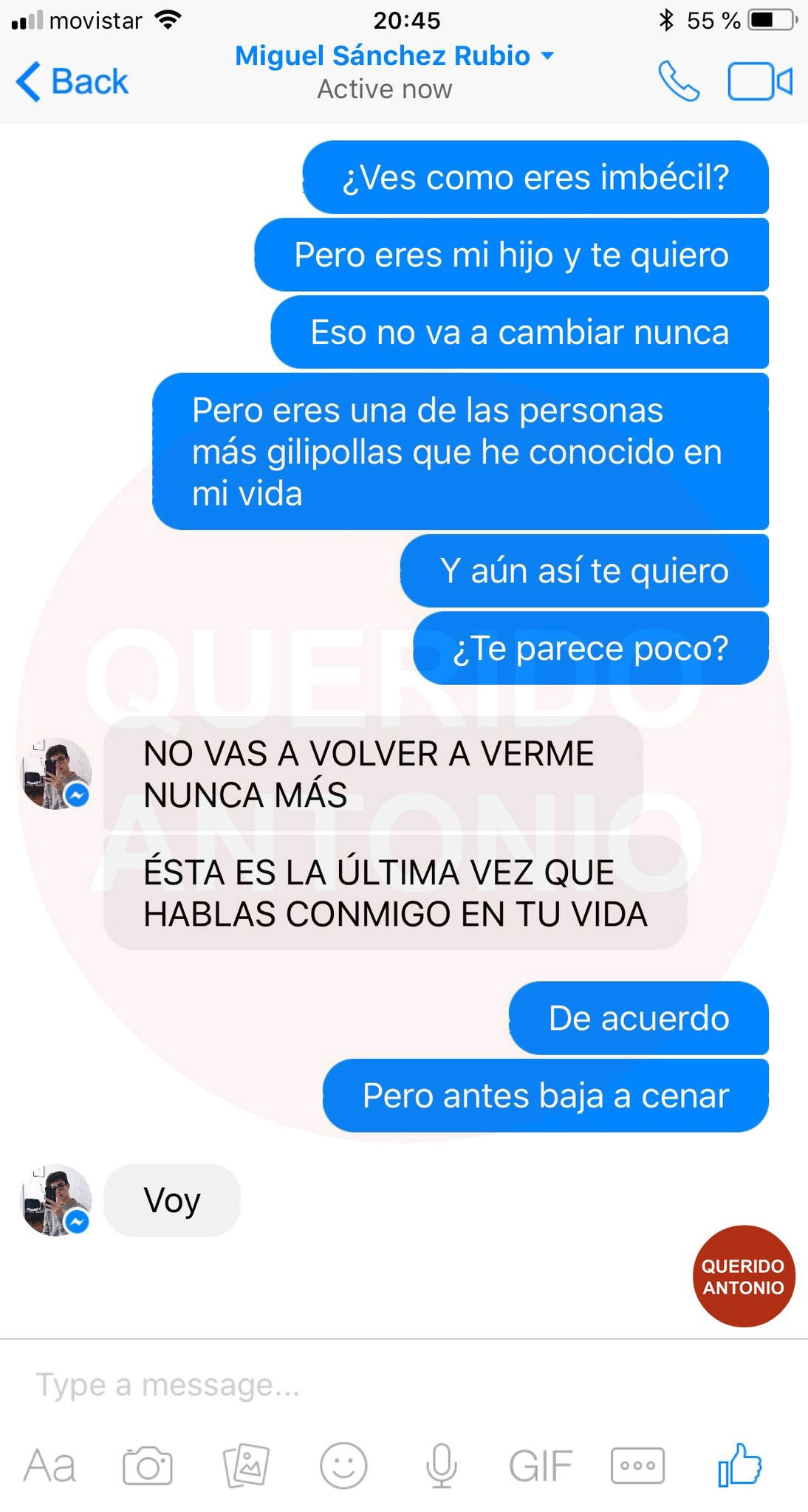This screenshot has width=808, height=1512.
Task: Start a voice call with Miguel
Action: pos(679,81)
